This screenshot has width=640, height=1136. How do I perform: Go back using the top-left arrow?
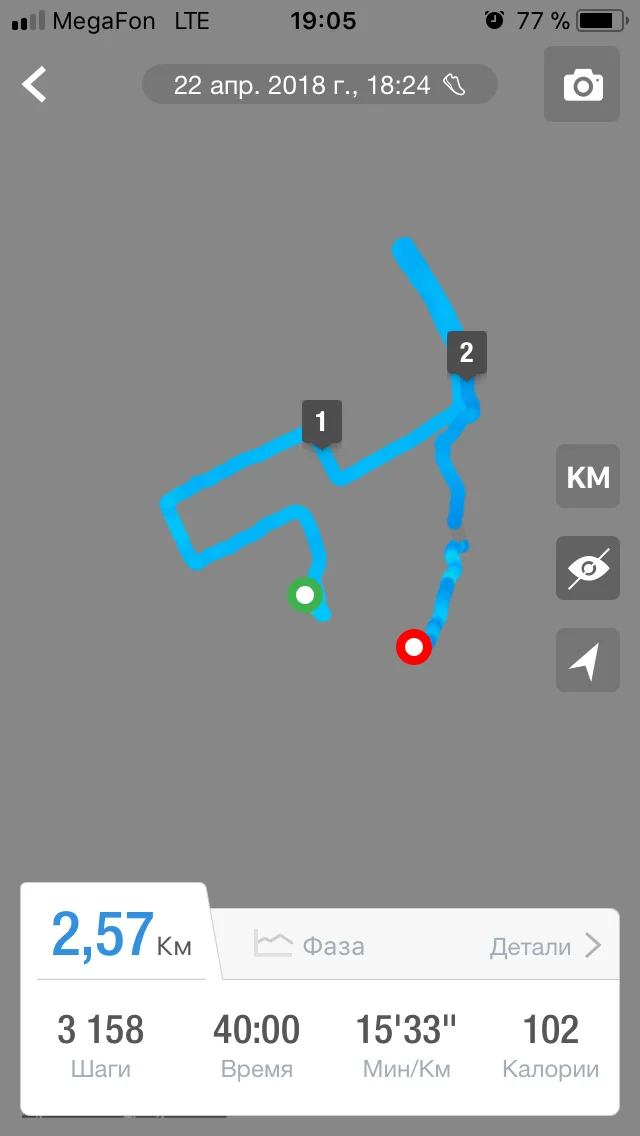click(x=35, y=85)
